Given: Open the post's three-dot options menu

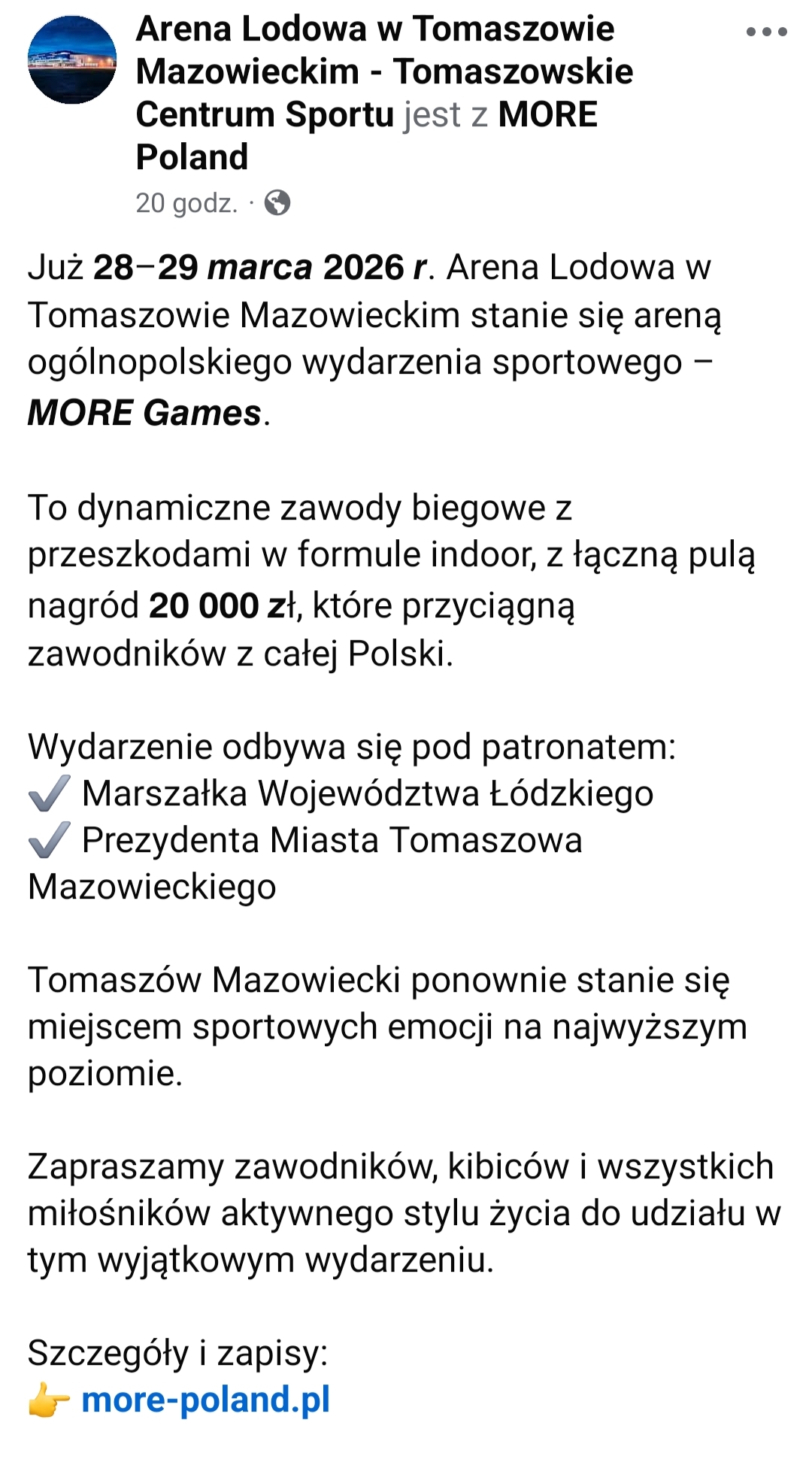Looking at the screenshot, I should coord(765,32).
